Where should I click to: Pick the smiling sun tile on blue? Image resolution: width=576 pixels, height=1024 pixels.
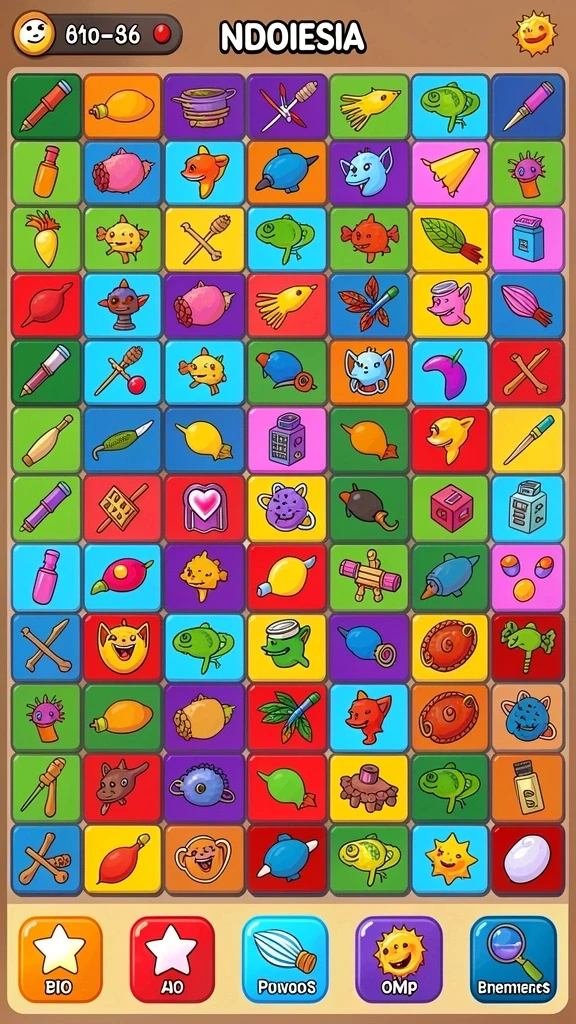point(451,859)
